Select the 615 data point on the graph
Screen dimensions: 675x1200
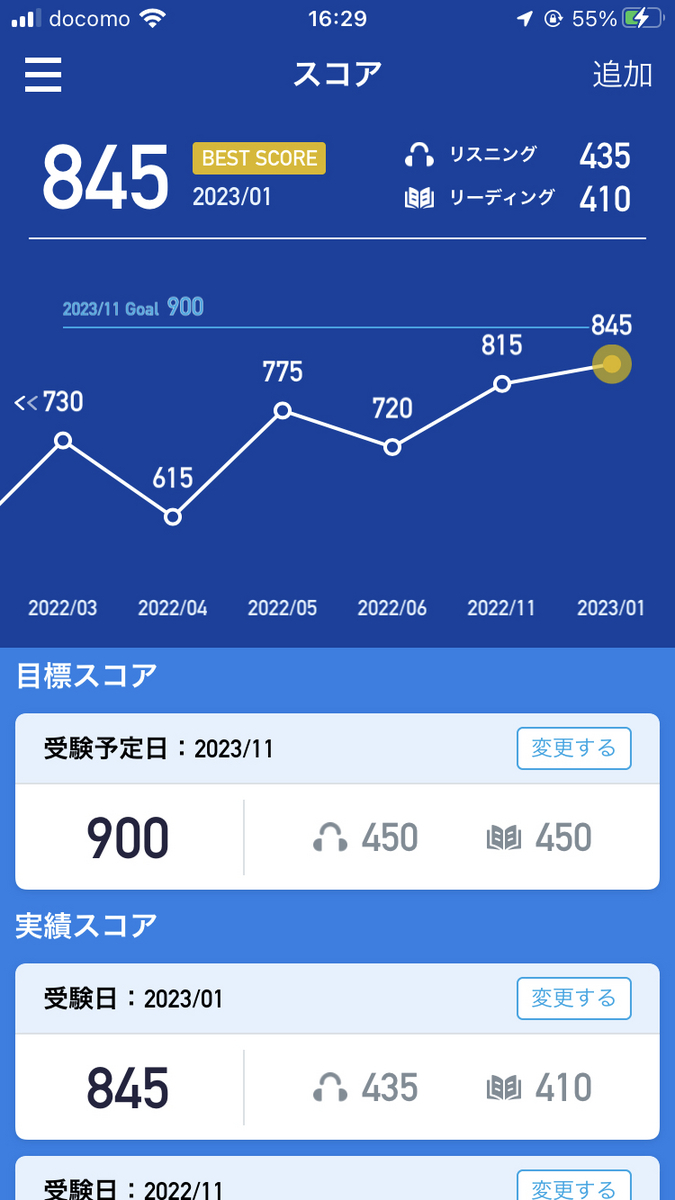coord(172,517)
